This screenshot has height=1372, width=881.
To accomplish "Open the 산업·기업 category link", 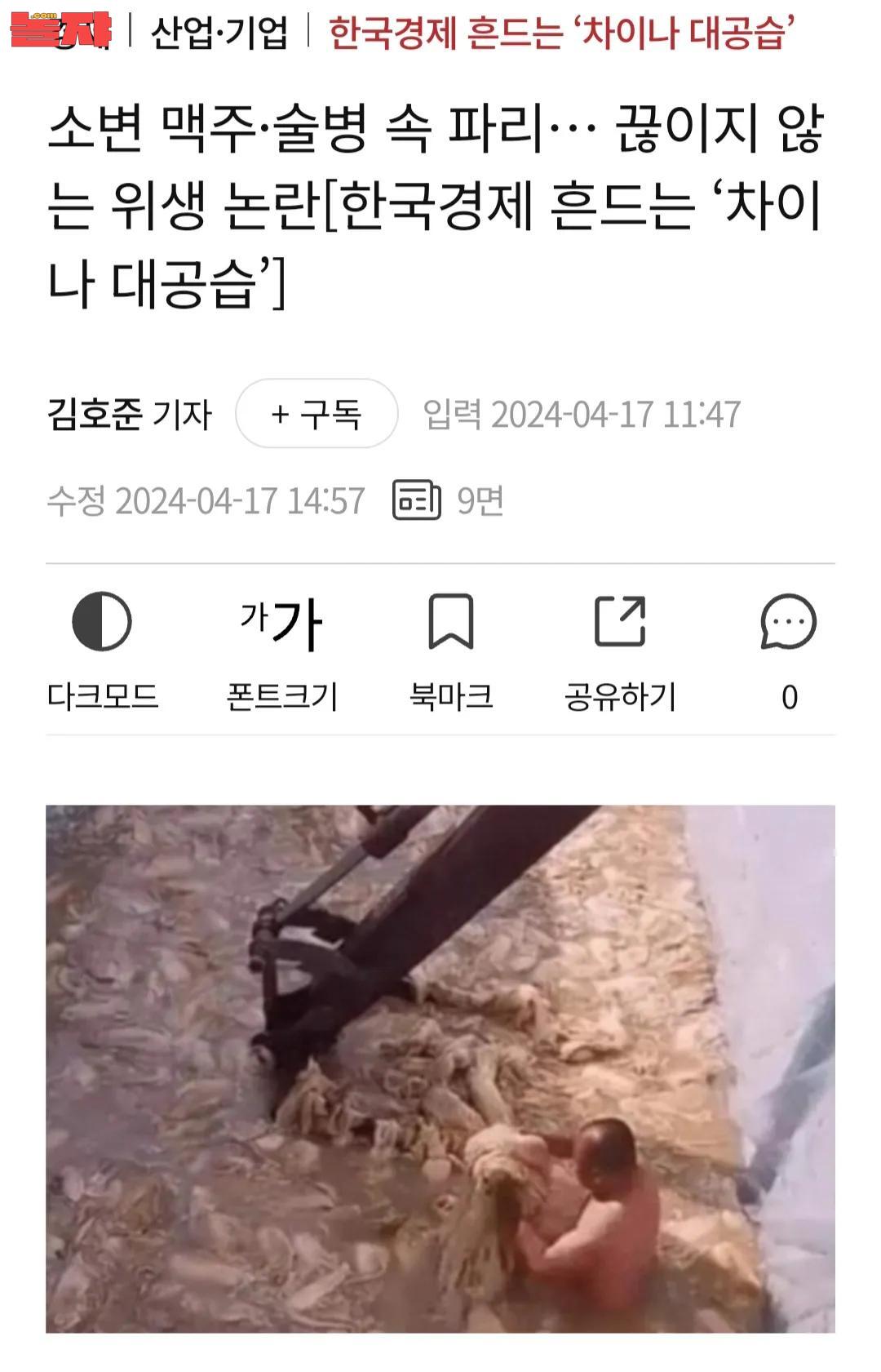I will 219,33.
